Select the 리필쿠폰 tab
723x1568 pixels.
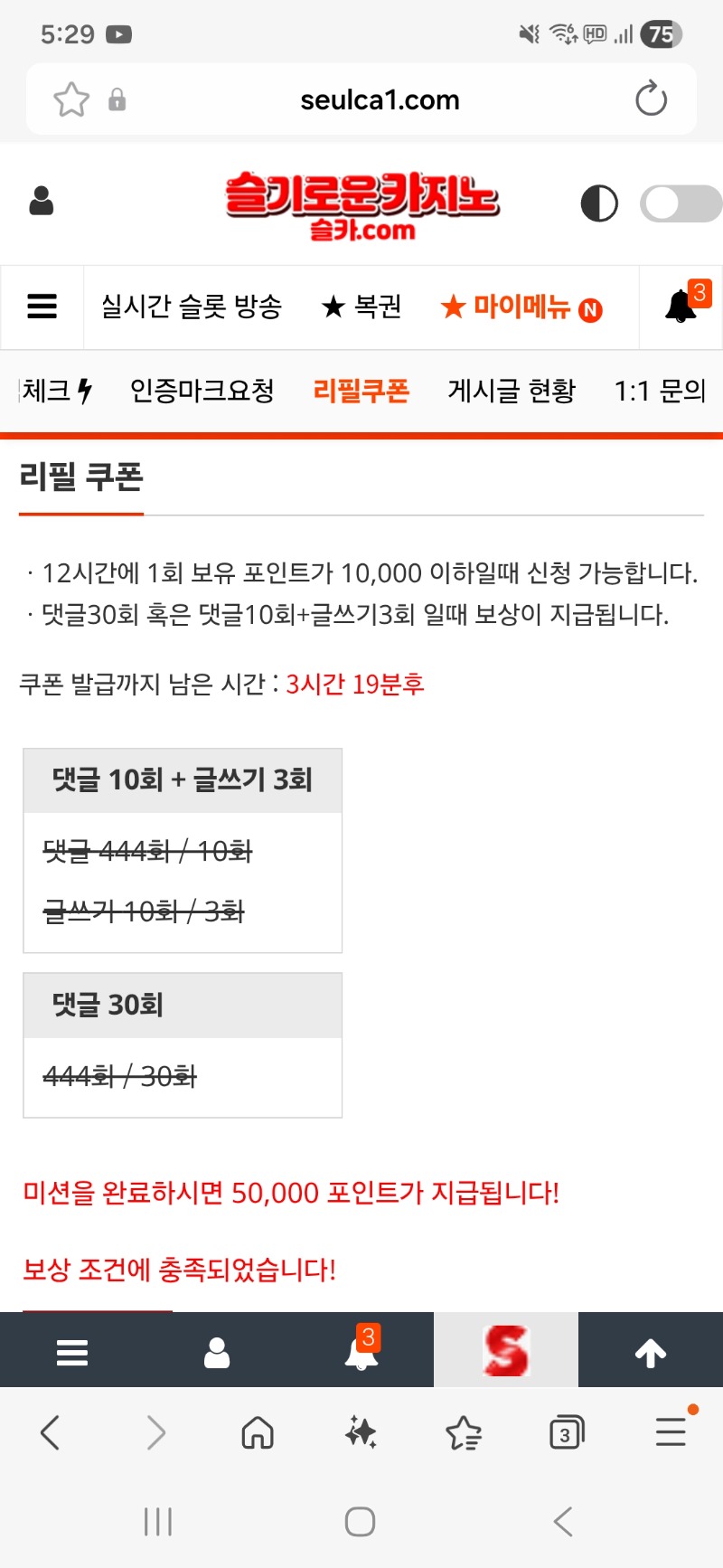click(361, 391)
